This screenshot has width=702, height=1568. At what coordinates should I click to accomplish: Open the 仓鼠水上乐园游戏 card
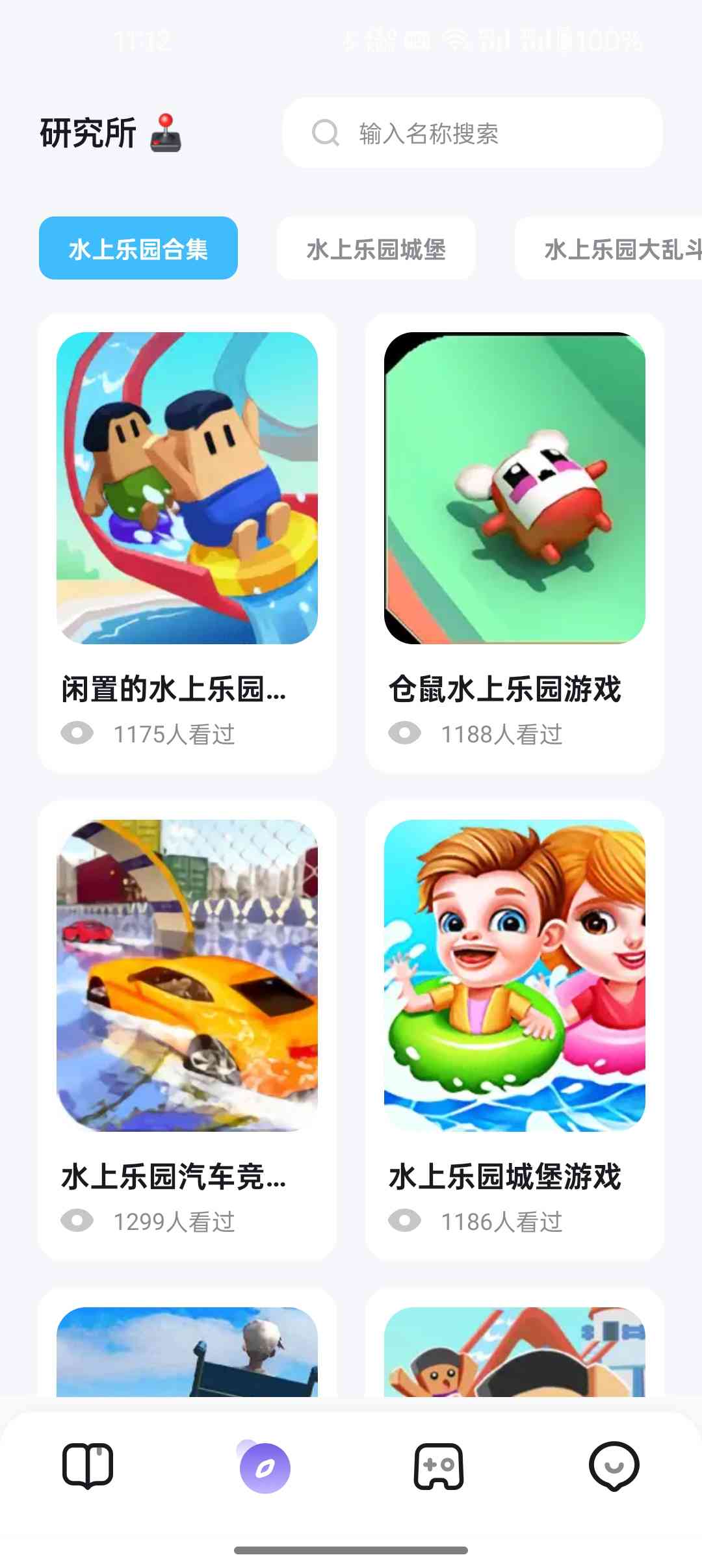tap(515, 543)
